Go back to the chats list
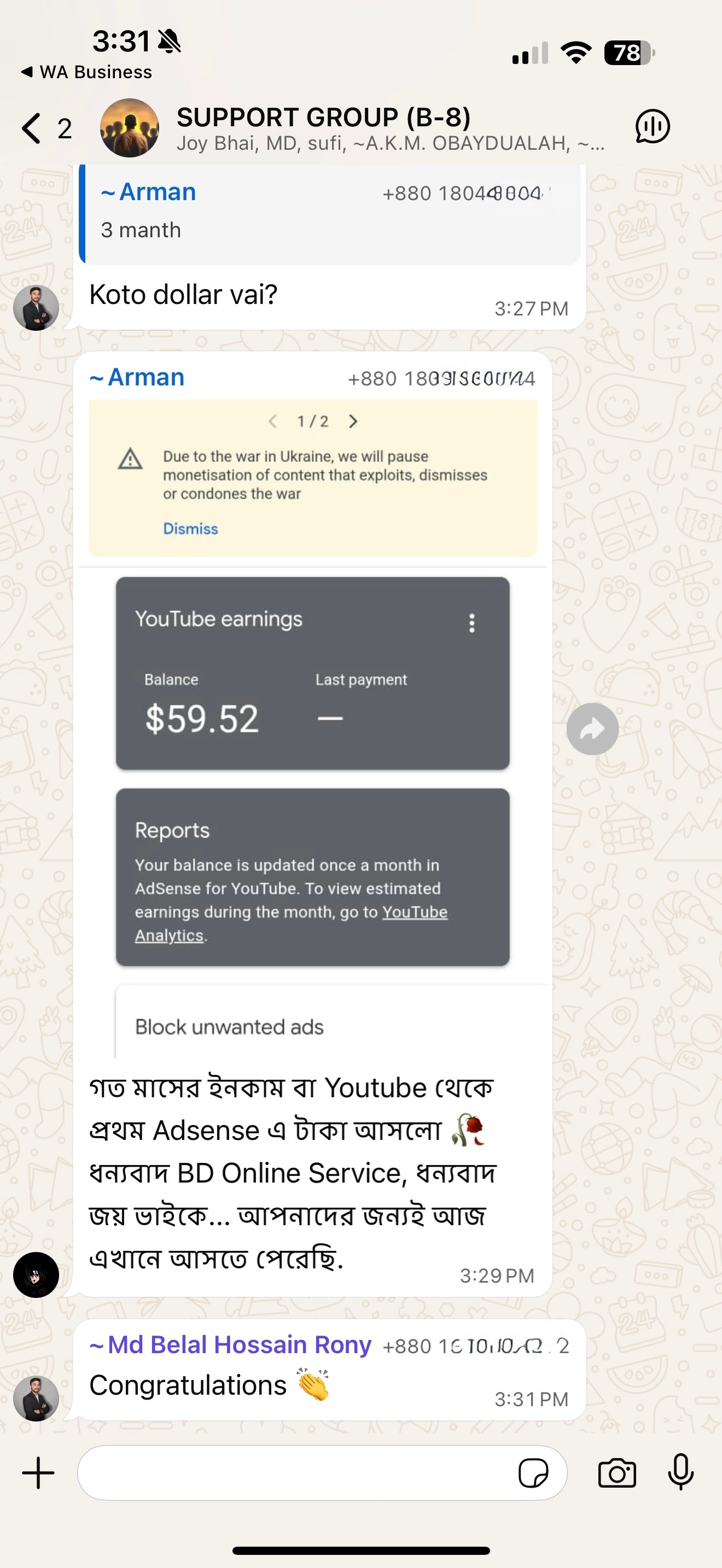722x1568 pixels. tap(33, 128)
